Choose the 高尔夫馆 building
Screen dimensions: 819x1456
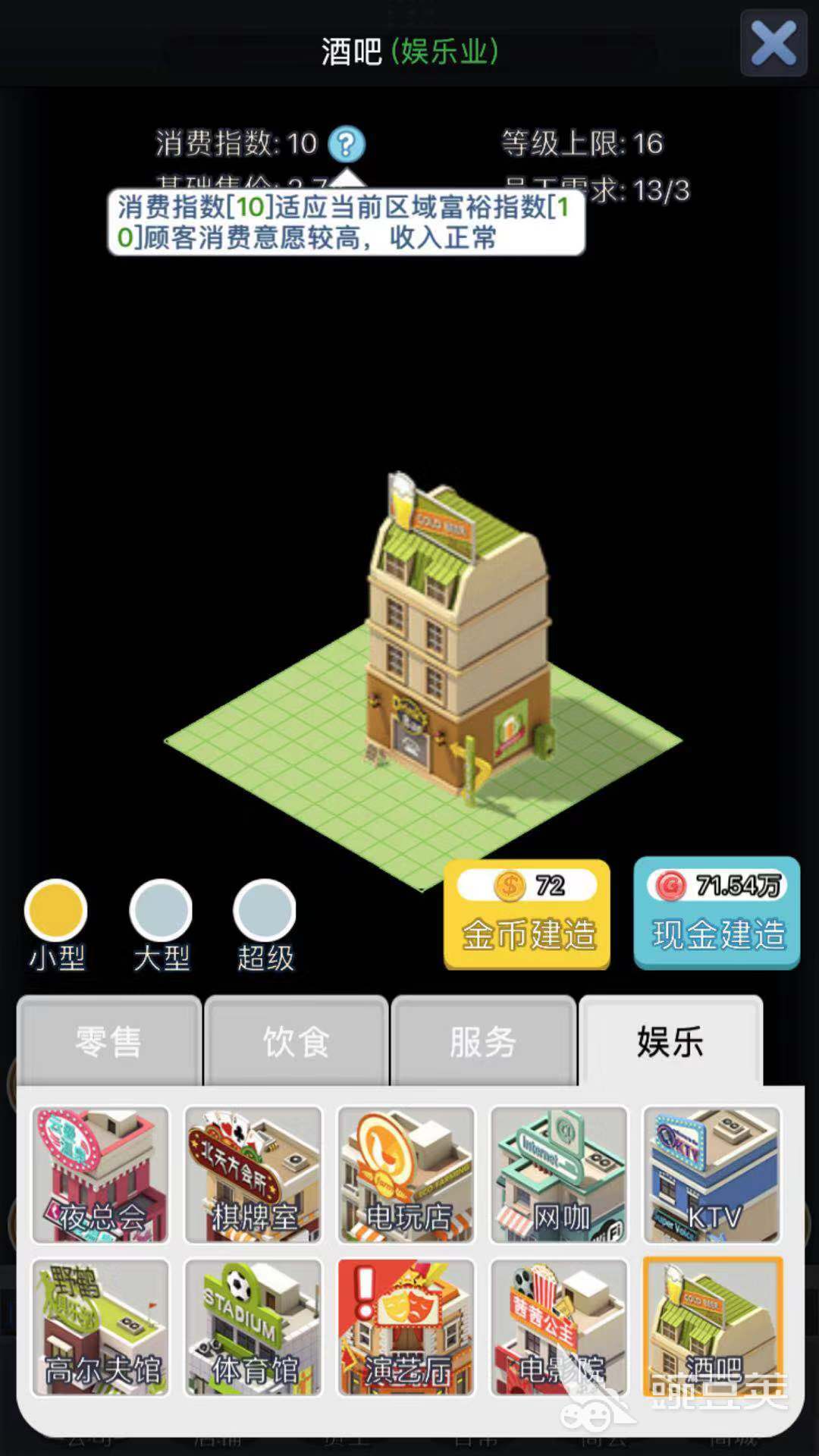[x=100, y=1327]
